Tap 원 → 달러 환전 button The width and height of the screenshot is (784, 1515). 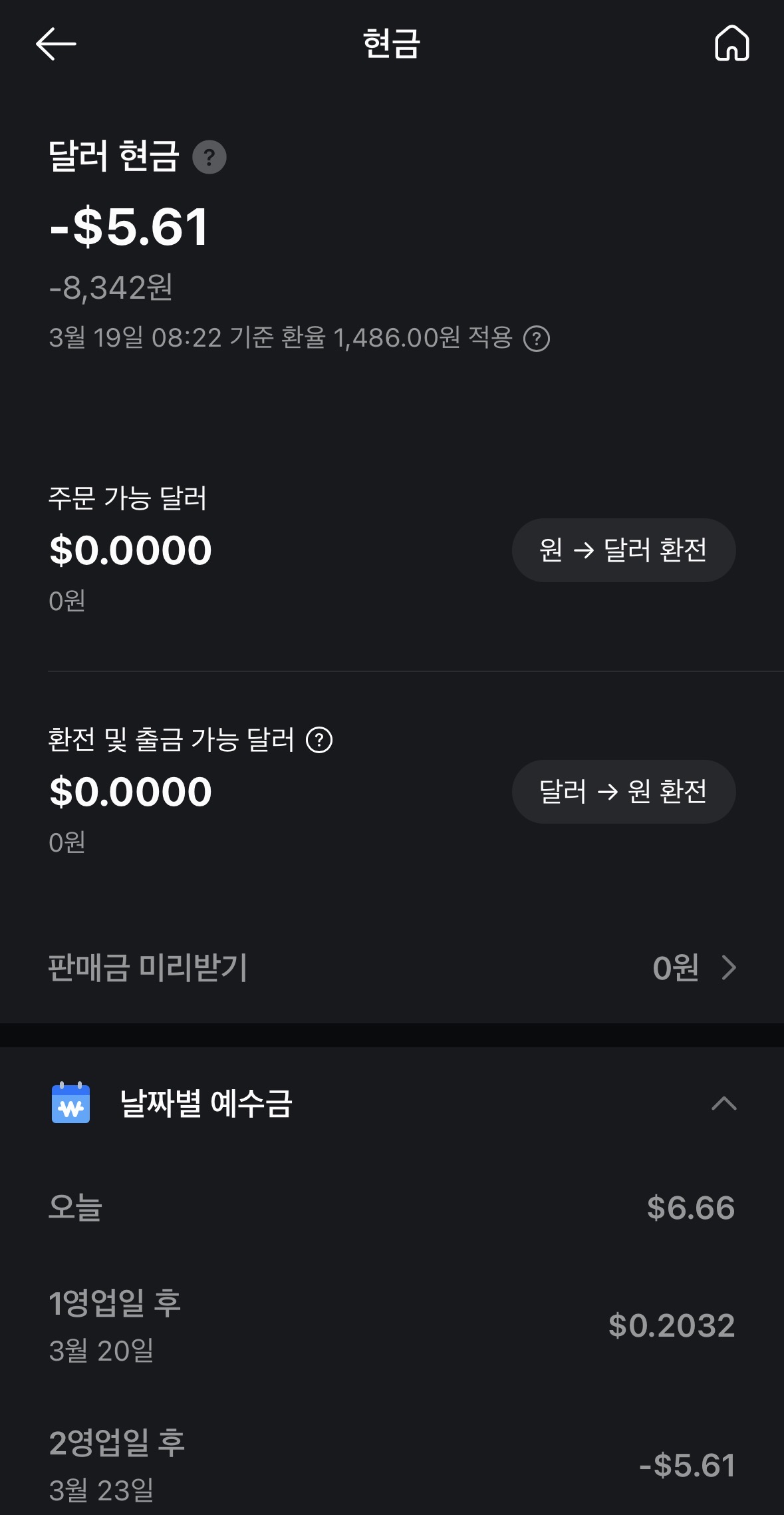pyautogui.click(x=623, y=550)
